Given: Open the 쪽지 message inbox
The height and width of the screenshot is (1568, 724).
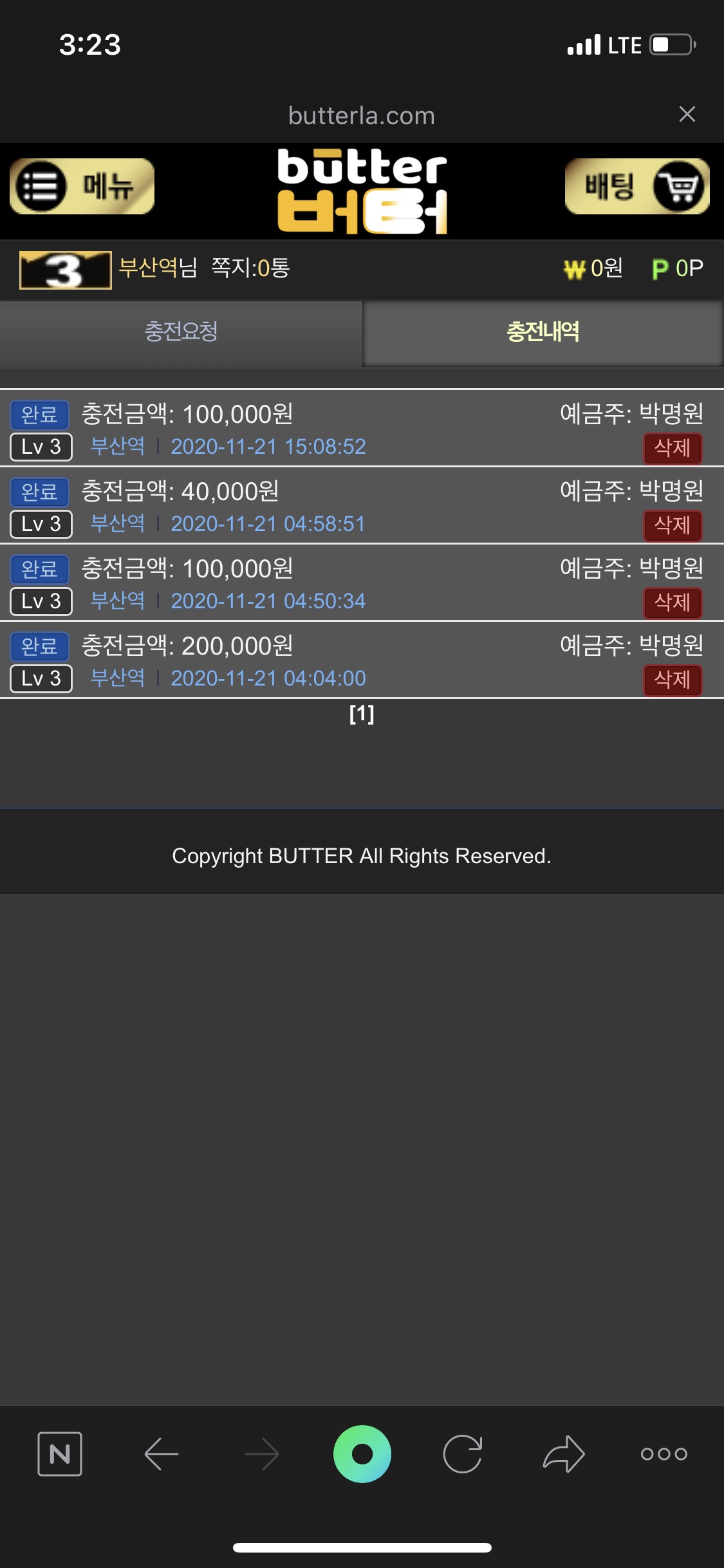Looking at the screenshot, I should (250, 268).
